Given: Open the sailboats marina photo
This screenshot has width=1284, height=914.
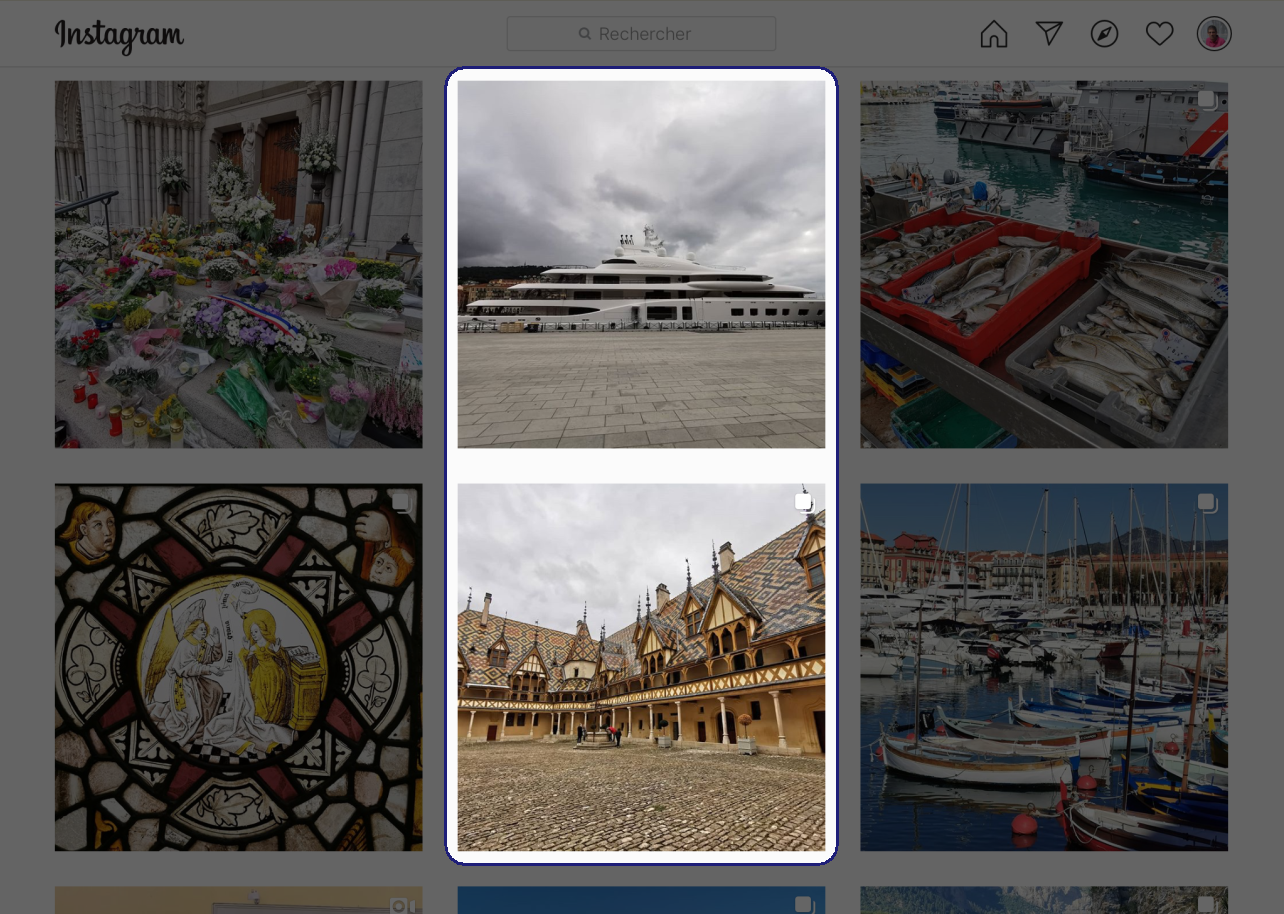Looking at the screenshot, I should coord(1043,667).
